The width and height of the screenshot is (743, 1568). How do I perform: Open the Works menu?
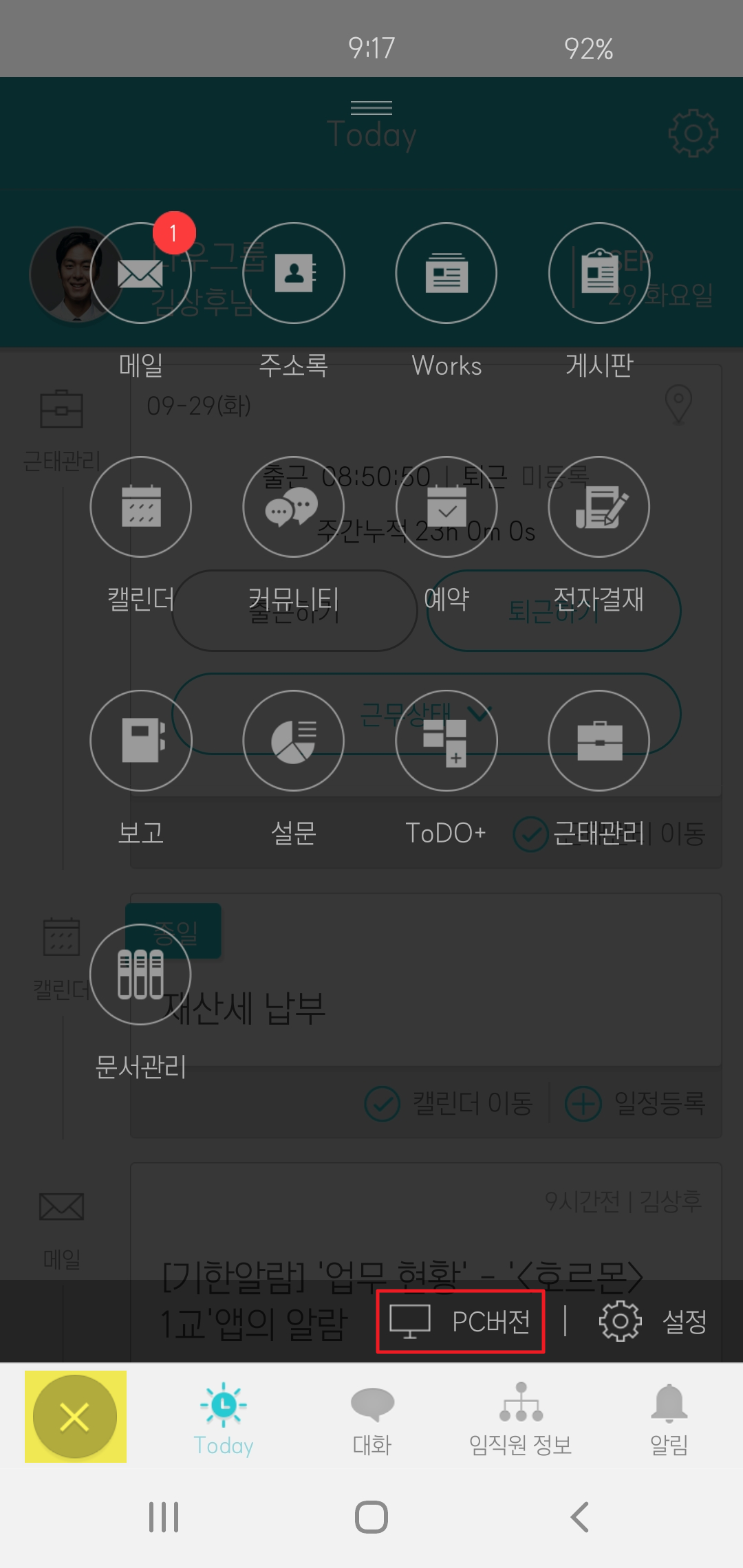tap(446, 274)
